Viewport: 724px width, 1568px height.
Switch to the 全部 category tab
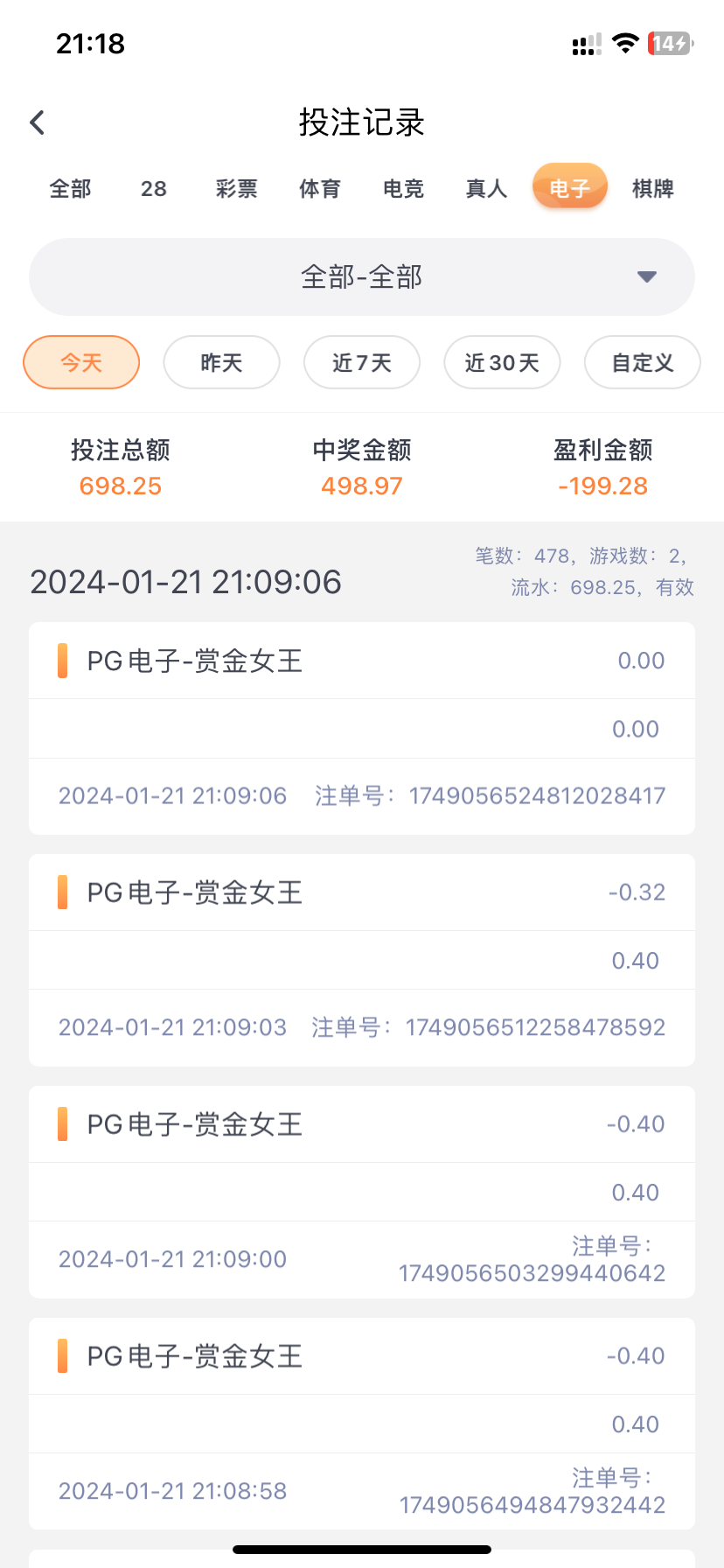click(70, 189)
